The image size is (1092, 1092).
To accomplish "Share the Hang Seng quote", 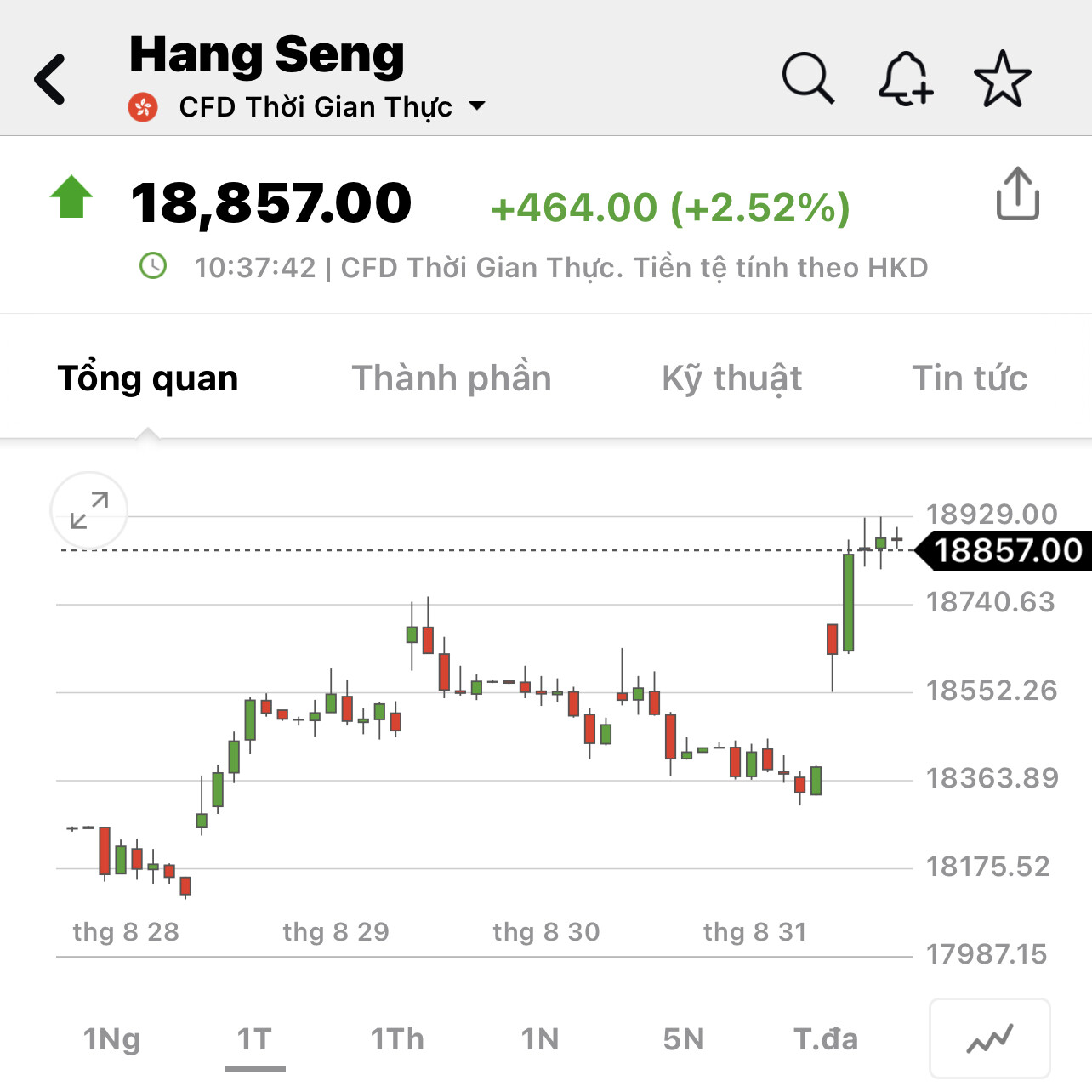I will (x=1017, y=195).
